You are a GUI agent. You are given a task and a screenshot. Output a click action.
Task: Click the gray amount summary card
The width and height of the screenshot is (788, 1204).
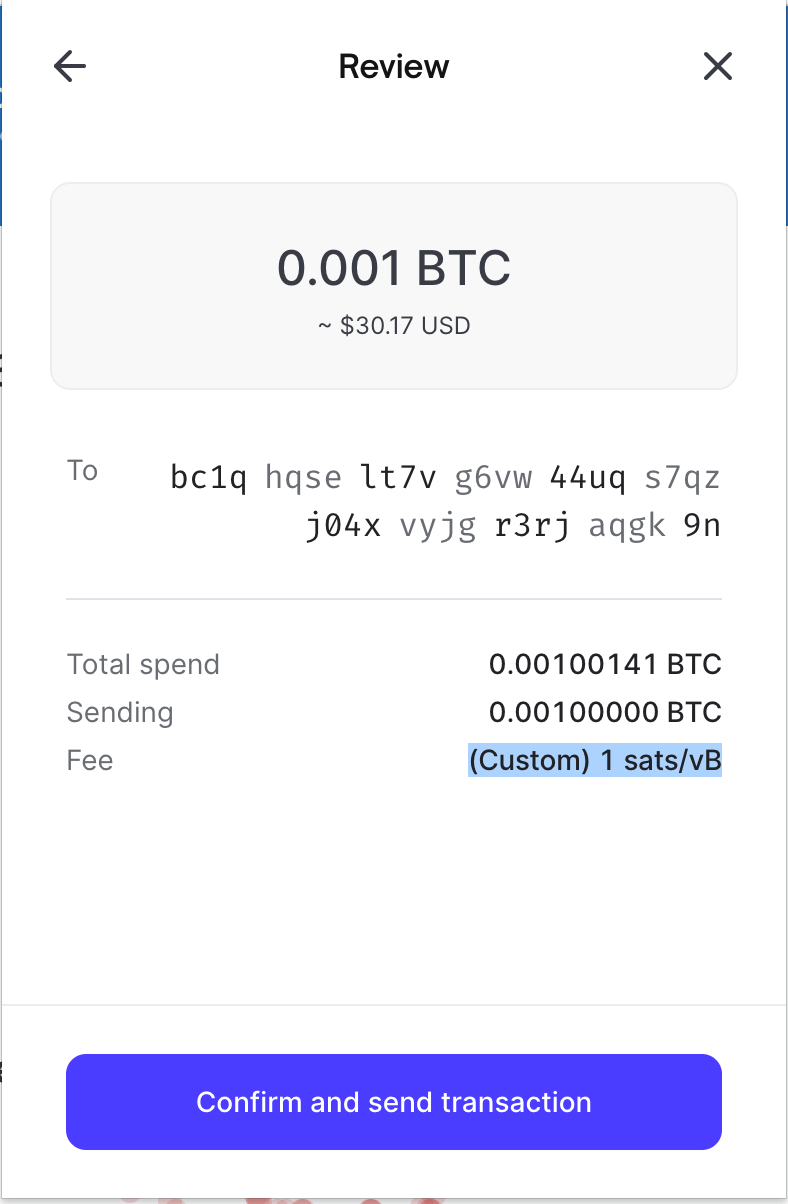point(394,286)
